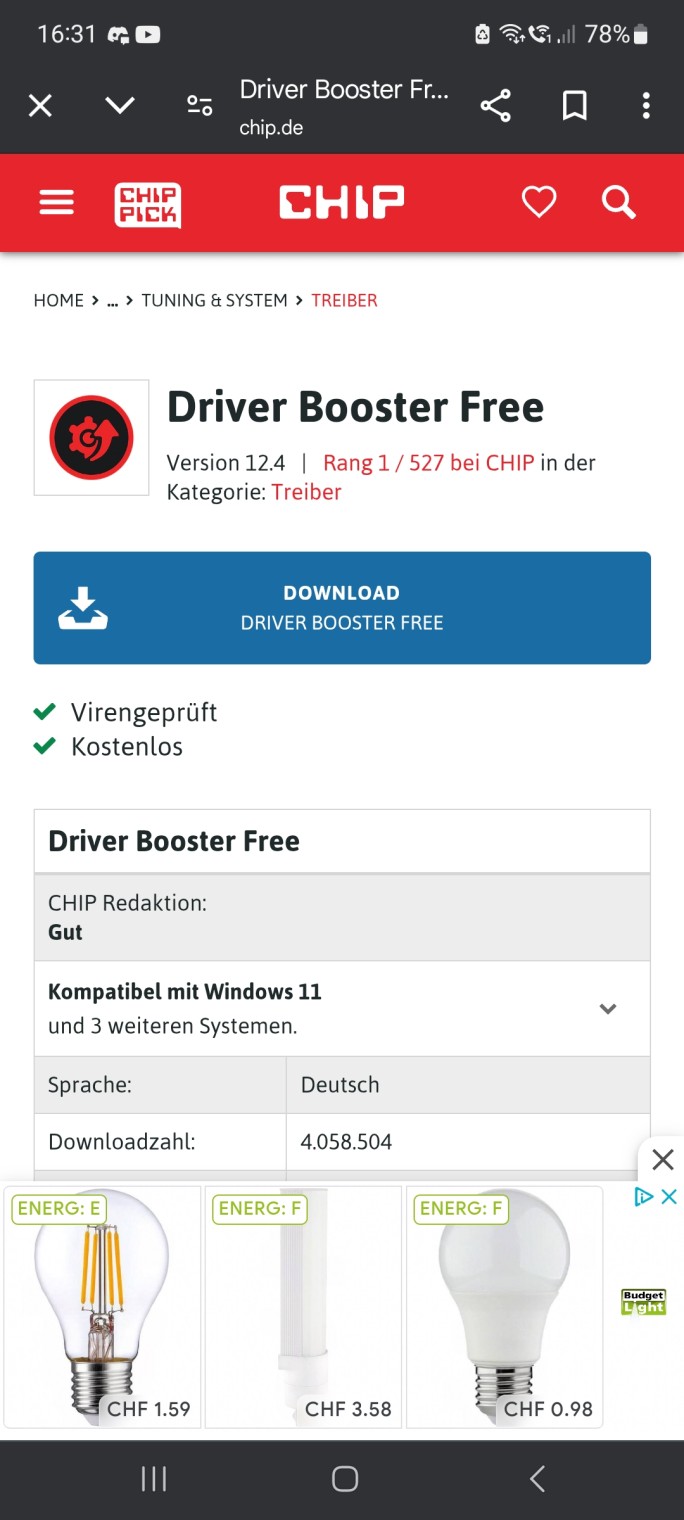Viewport: 684px width, 1520px height.
Task: Open the Treiber breadcrumb link
Action: (x=344, y=300)
